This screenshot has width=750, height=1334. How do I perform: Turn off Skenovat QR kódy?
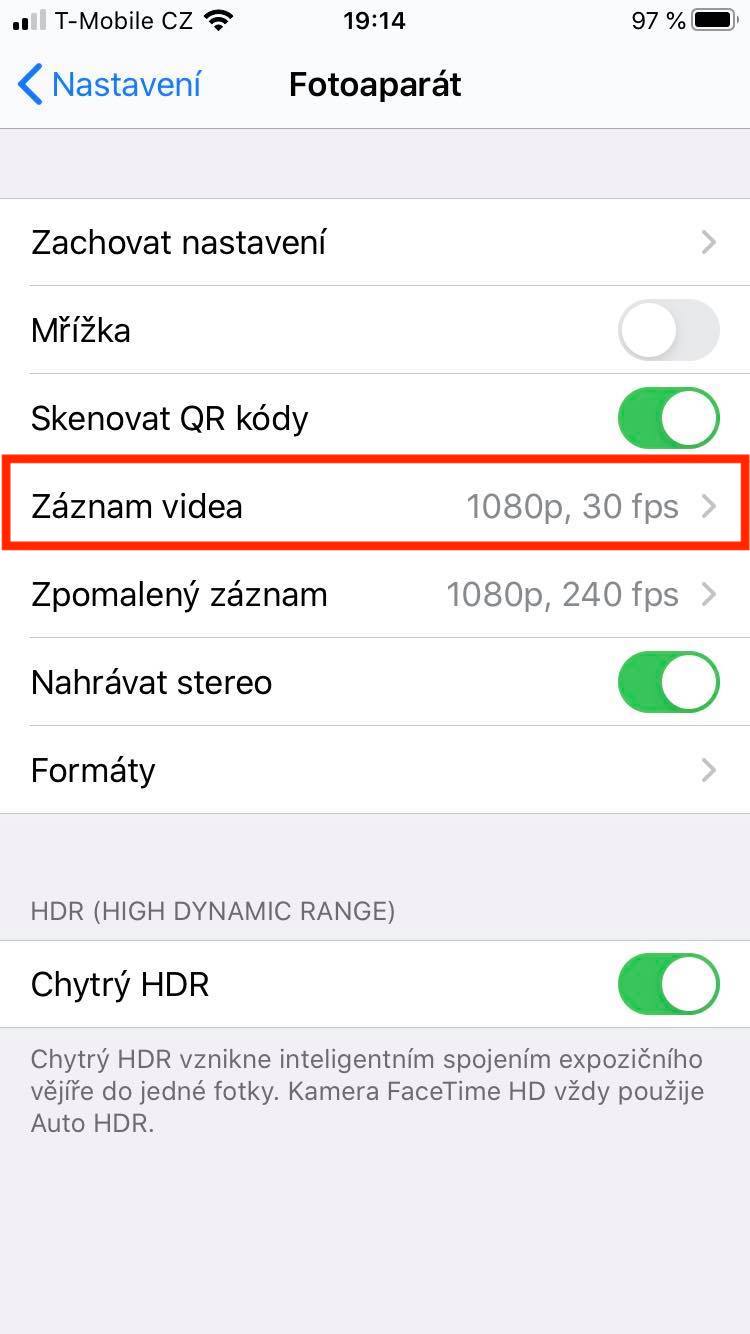[x=668, y=419]
